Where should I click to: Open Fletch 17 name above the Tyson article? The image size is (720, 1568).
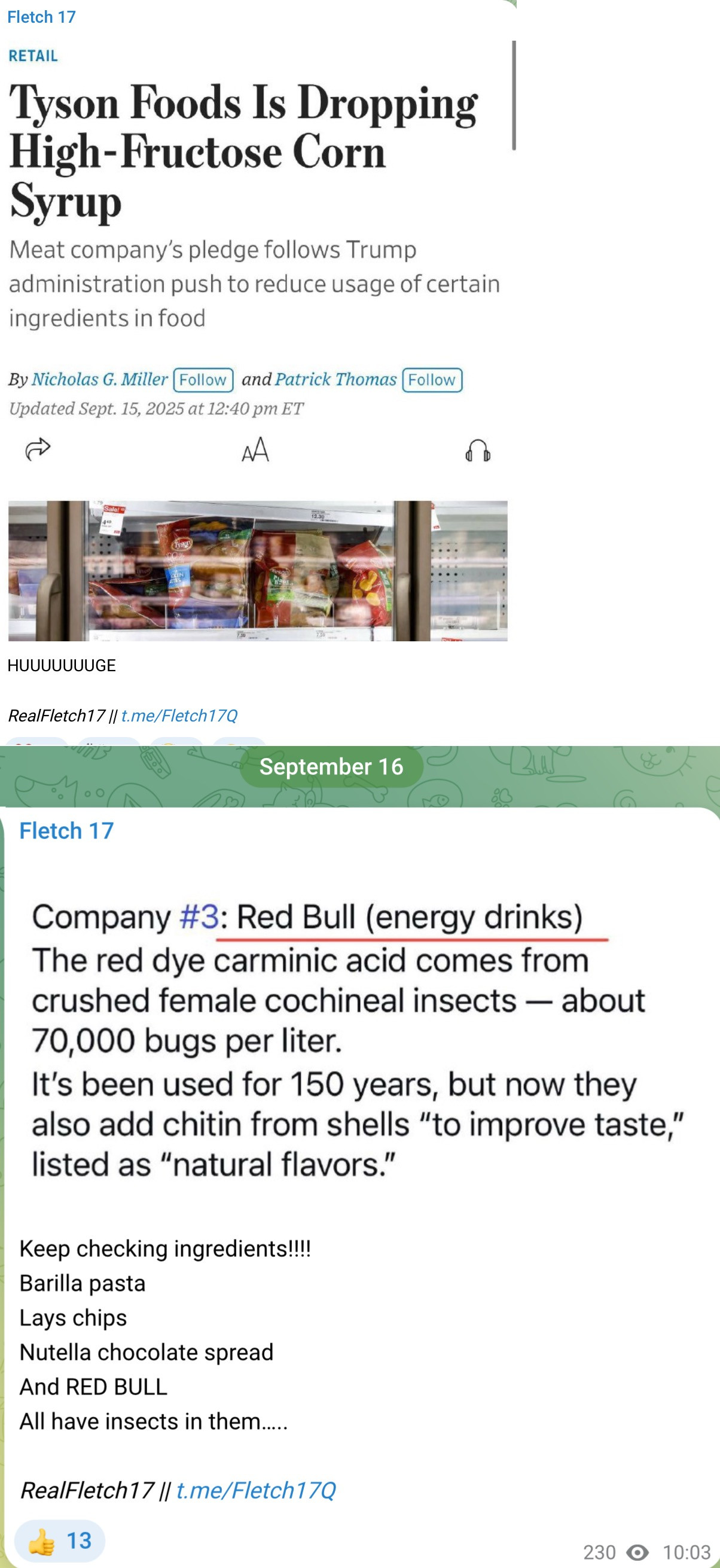[x=41, y=17]
